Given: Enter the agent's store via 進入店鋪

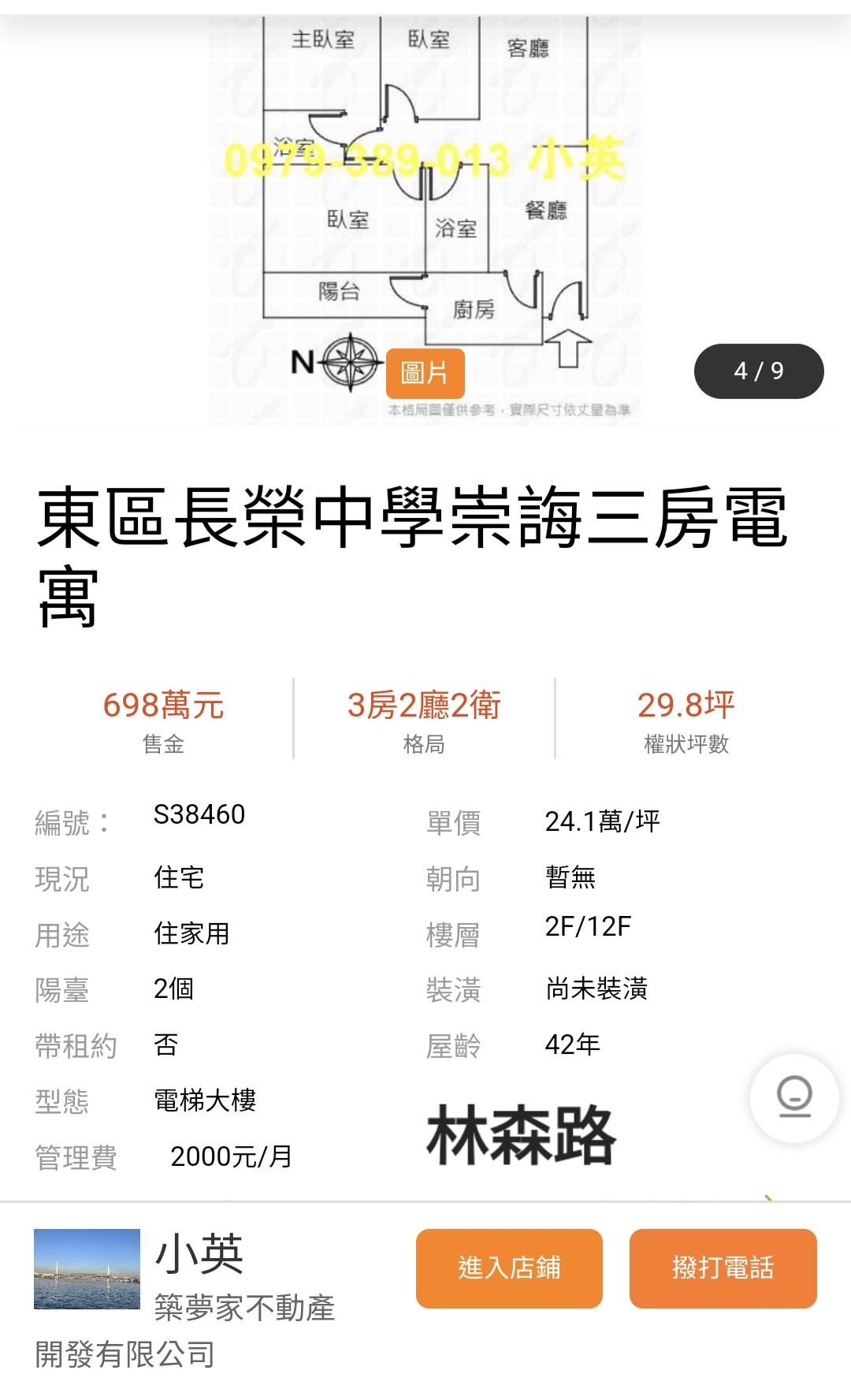Looking at the screenshot, I should 509,1268.
